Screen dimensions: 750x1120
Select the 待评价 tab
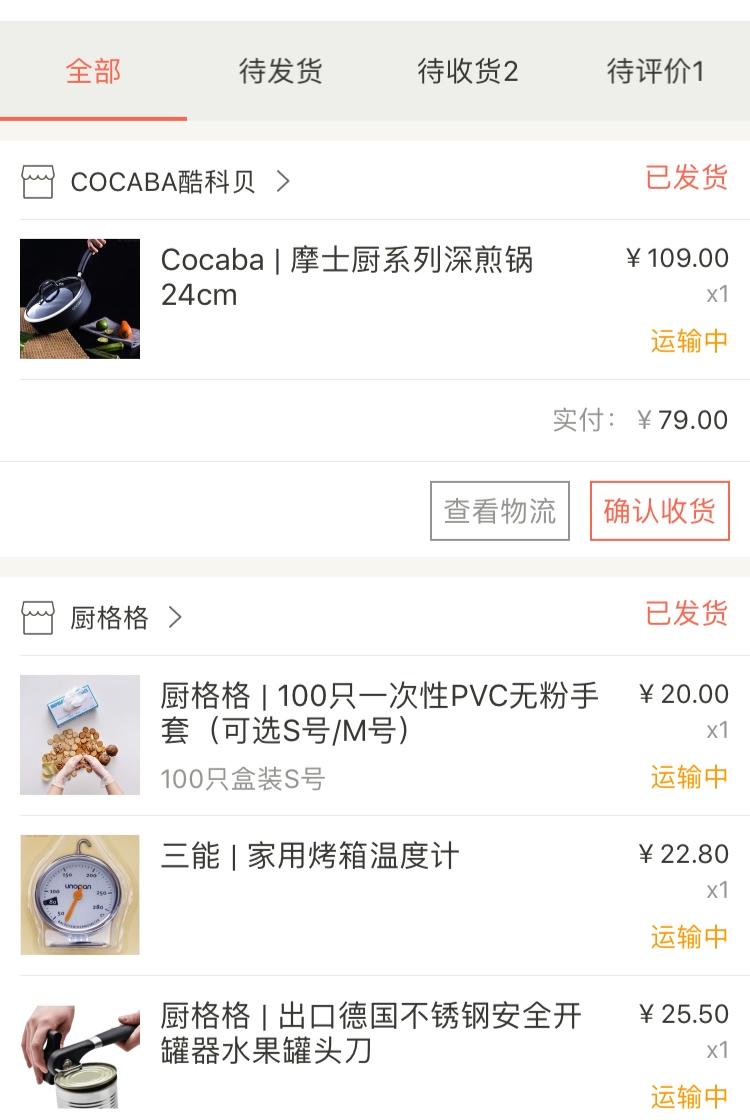[655, 72]
